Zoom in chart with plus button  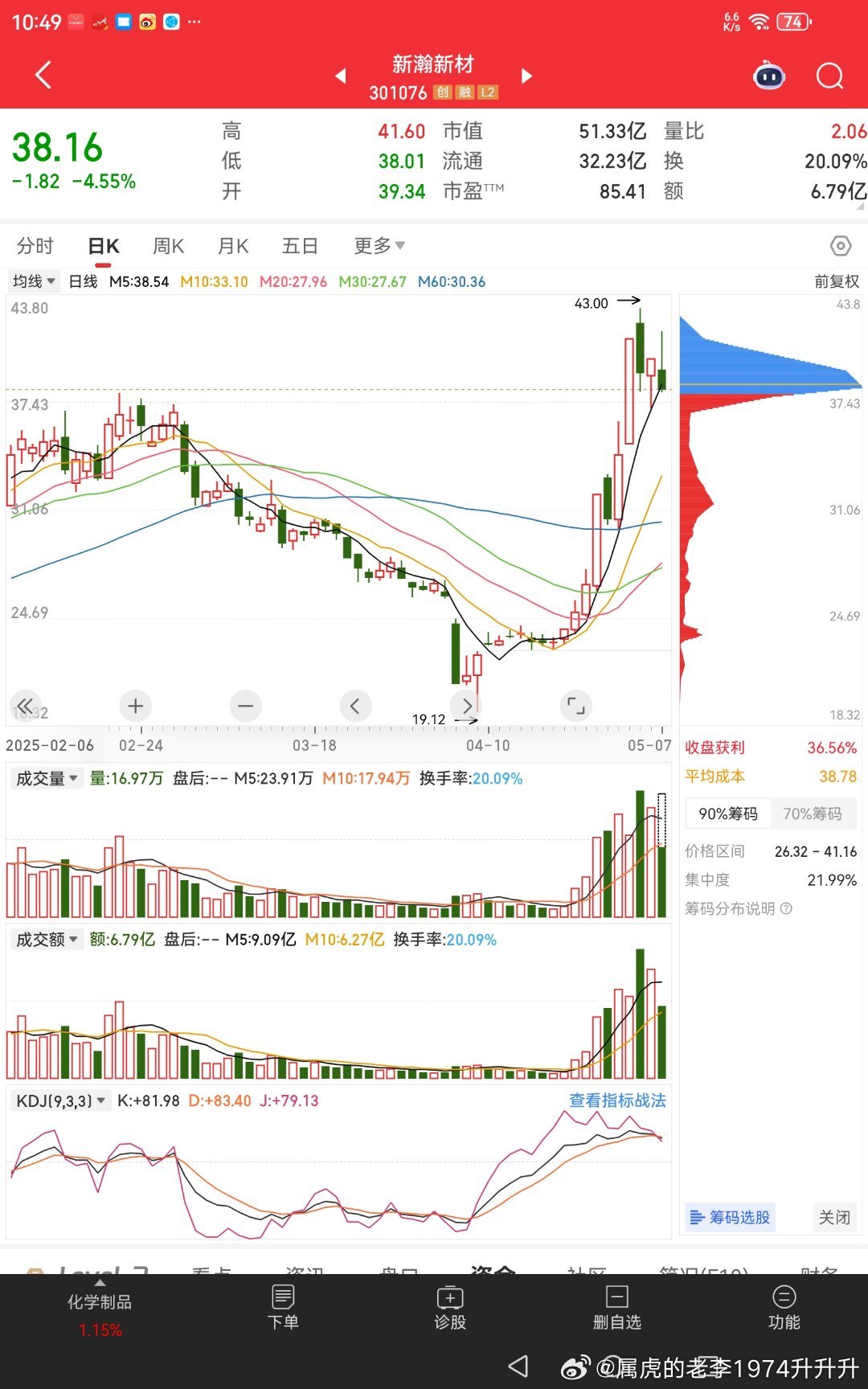coord(135,707)
